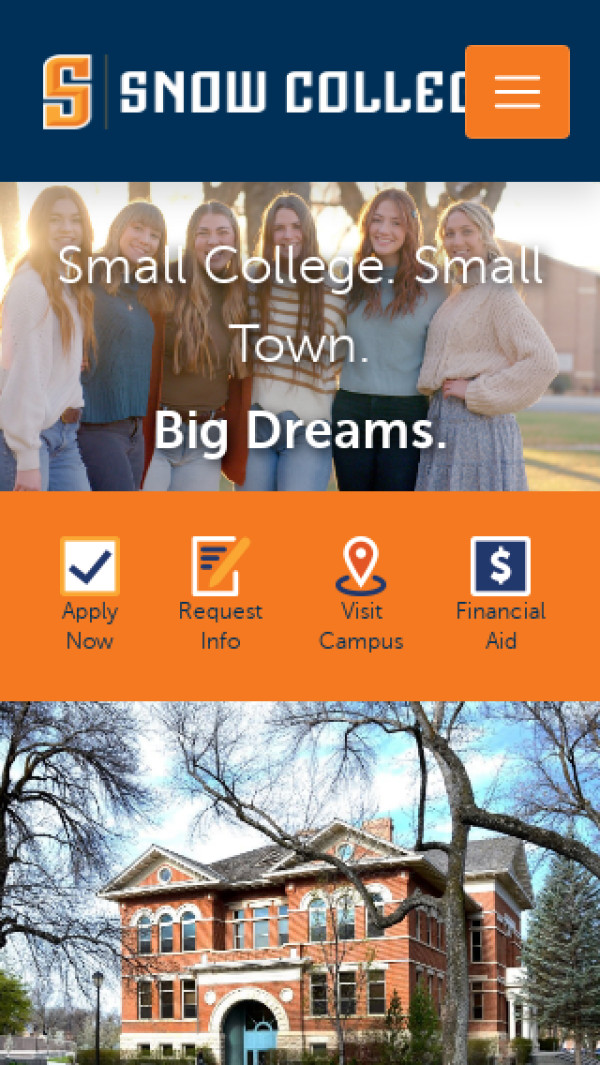Go to the Snow College homepage logo
The image size is (600, 1065).
click(x=250, y=92)
